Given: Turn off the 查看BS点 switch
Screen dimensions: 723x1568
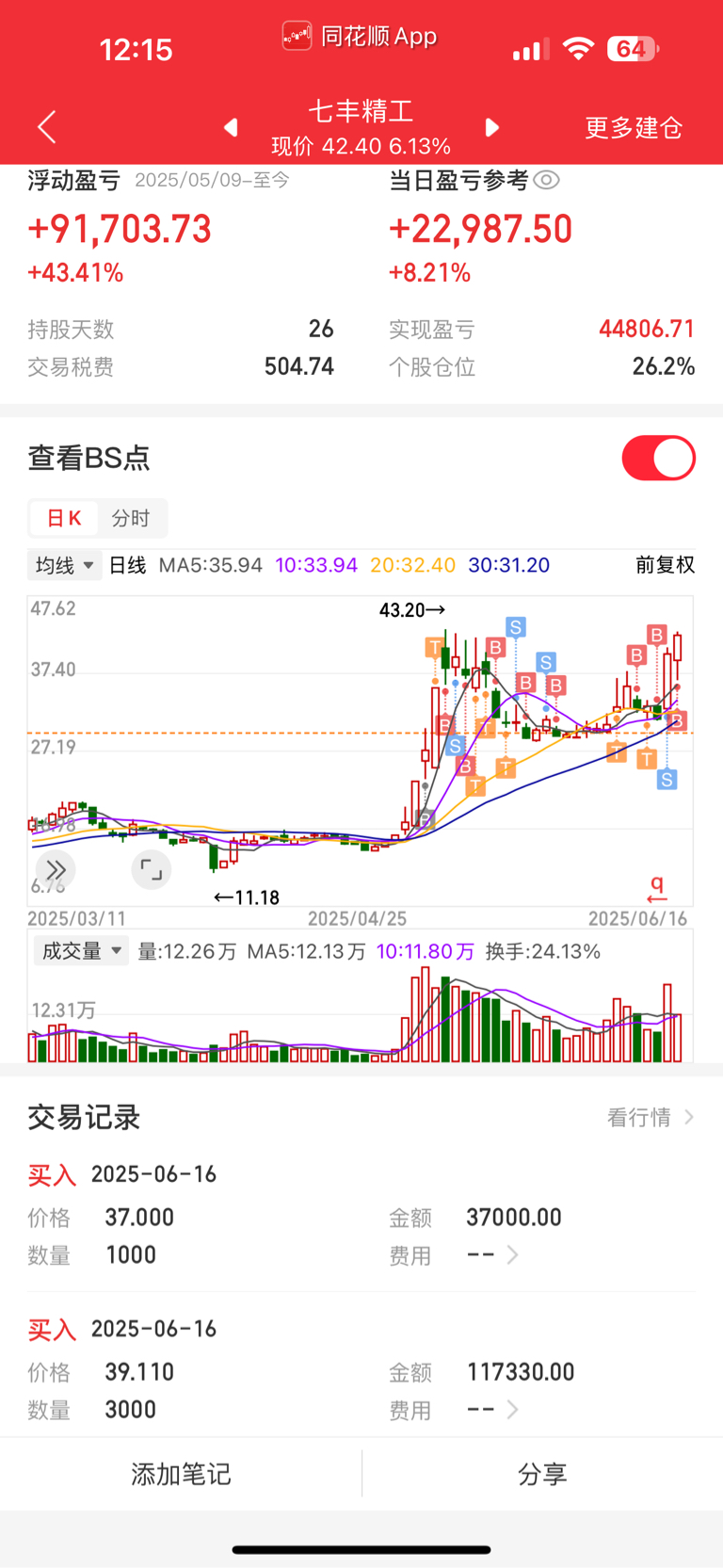Looking at the screenshot, I should 659,458.
